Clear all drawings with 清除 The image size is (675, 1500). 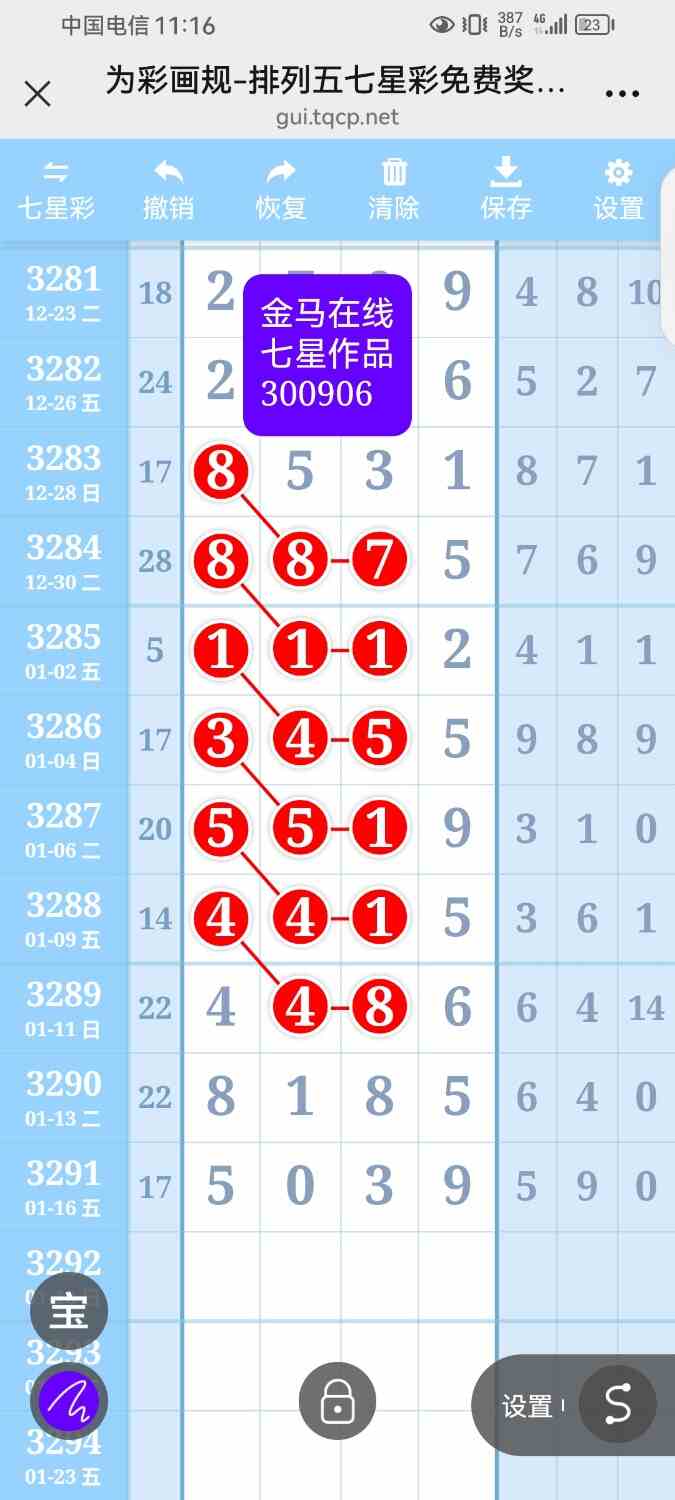click(394, 190)
